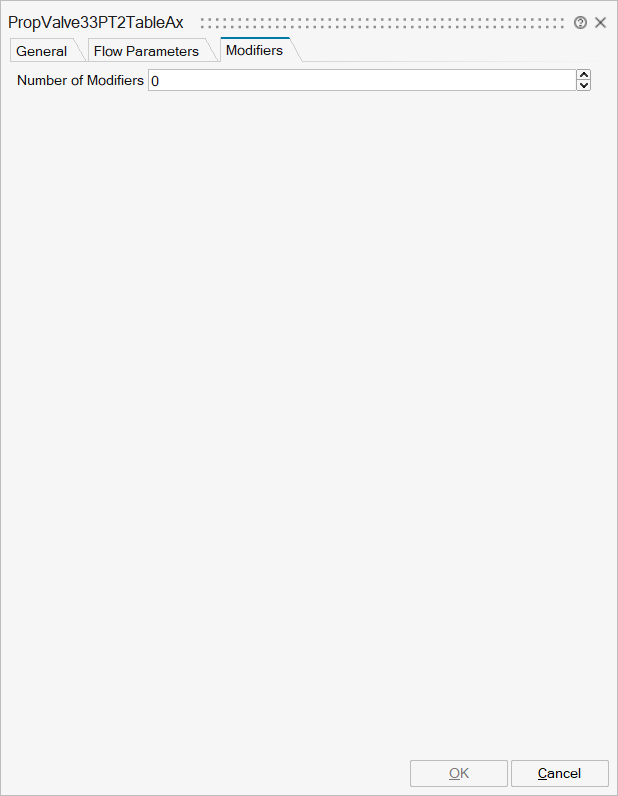Focus the Number of Modifiers field
The height and width of the screenshot is (796, 618).
coord(360,81)
